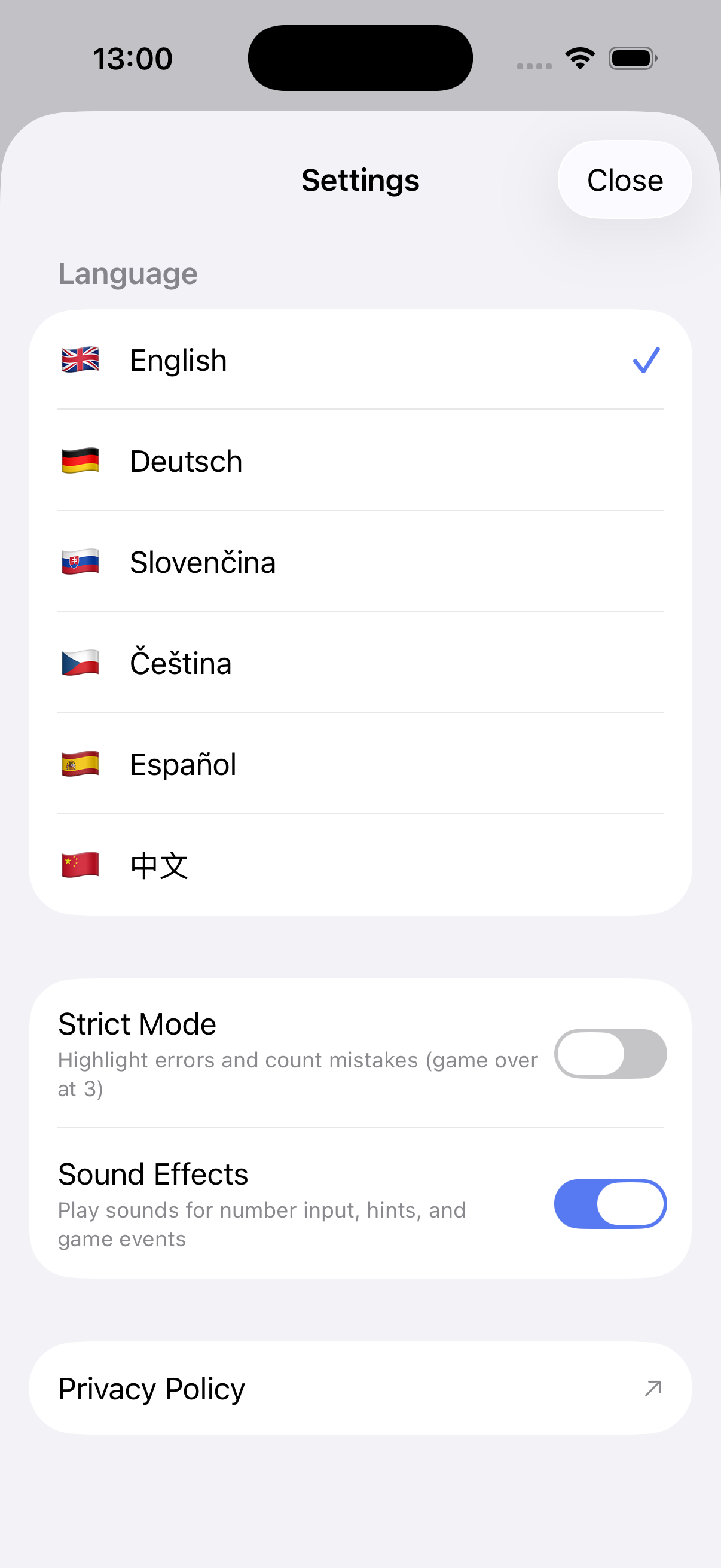Click the Slovak flag icon

[80, 562]
